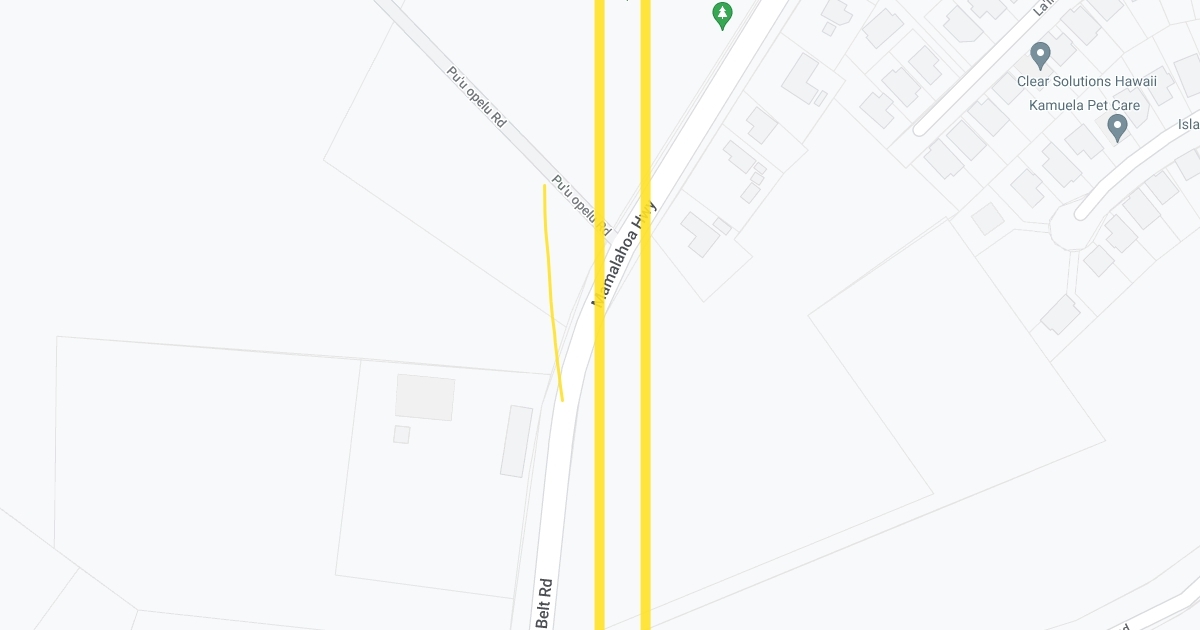Open the Clear Solutions Hawaii map pin

tap(1040, 54)
